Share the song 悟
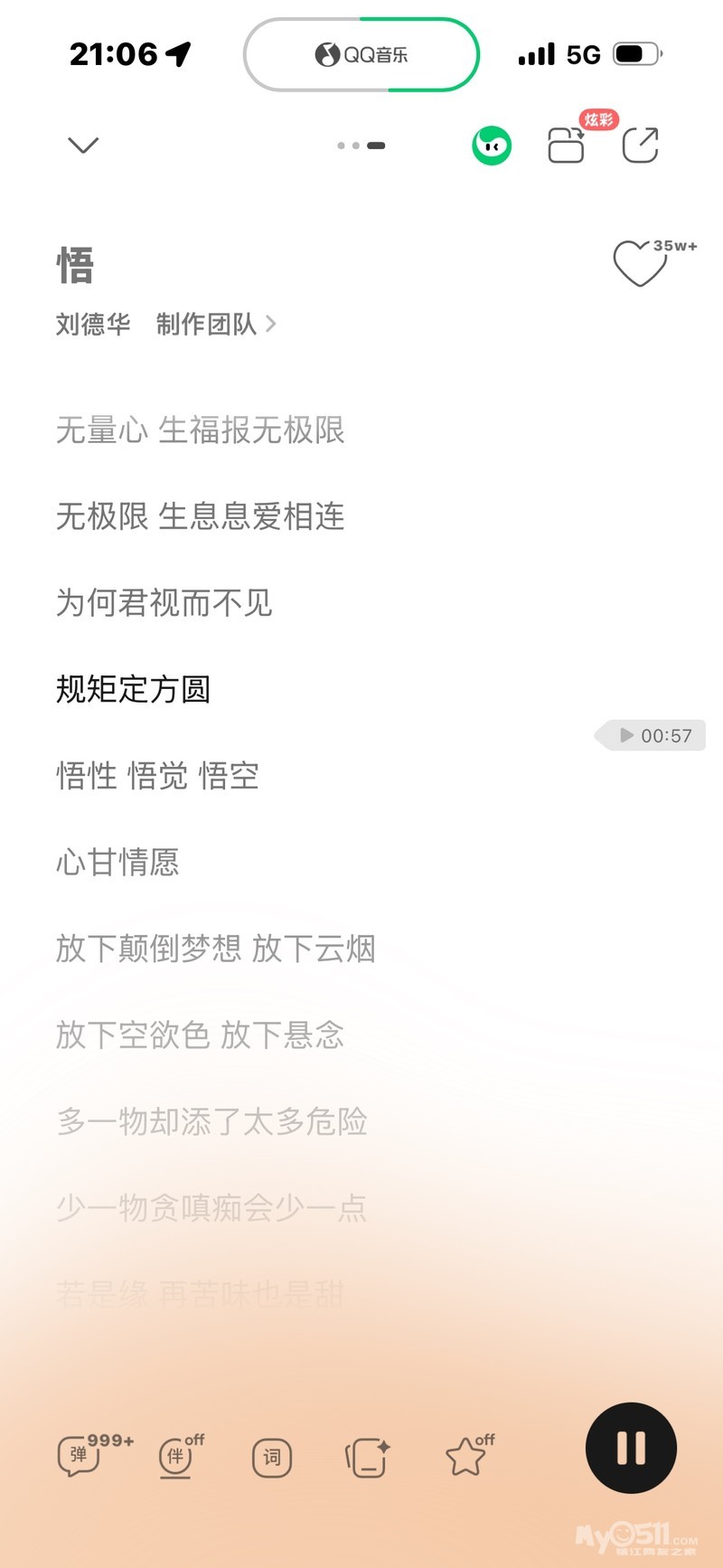 641,145
